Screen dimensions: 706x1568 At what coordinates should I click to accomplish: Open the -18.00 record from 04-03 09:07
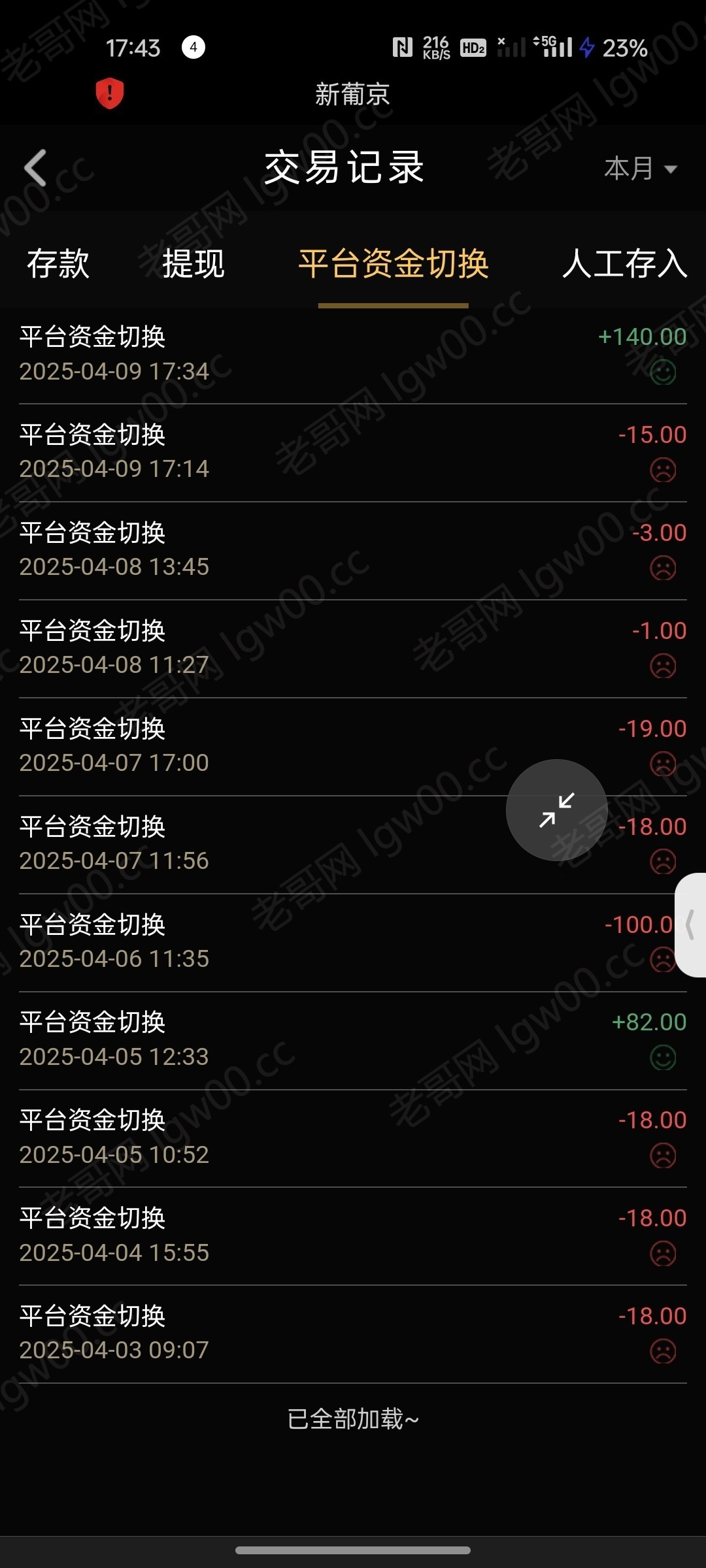coord(353,1333)
